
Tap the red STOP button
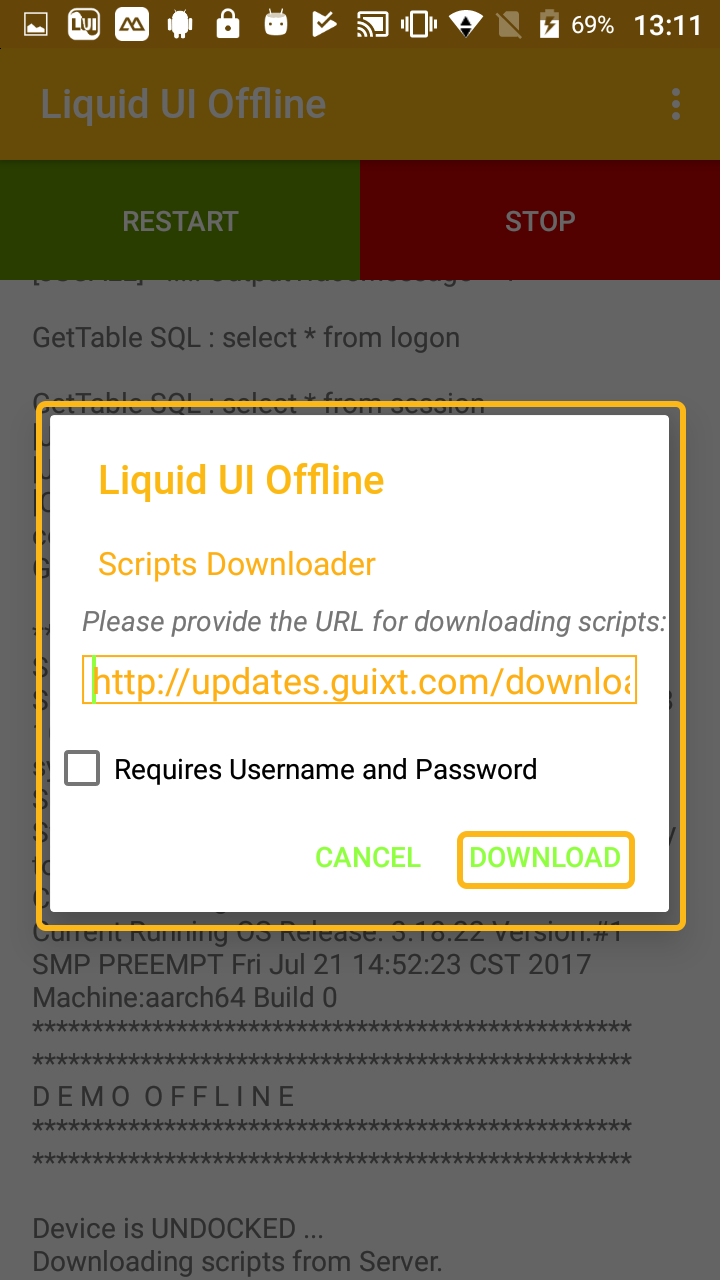tap(540, 220)
